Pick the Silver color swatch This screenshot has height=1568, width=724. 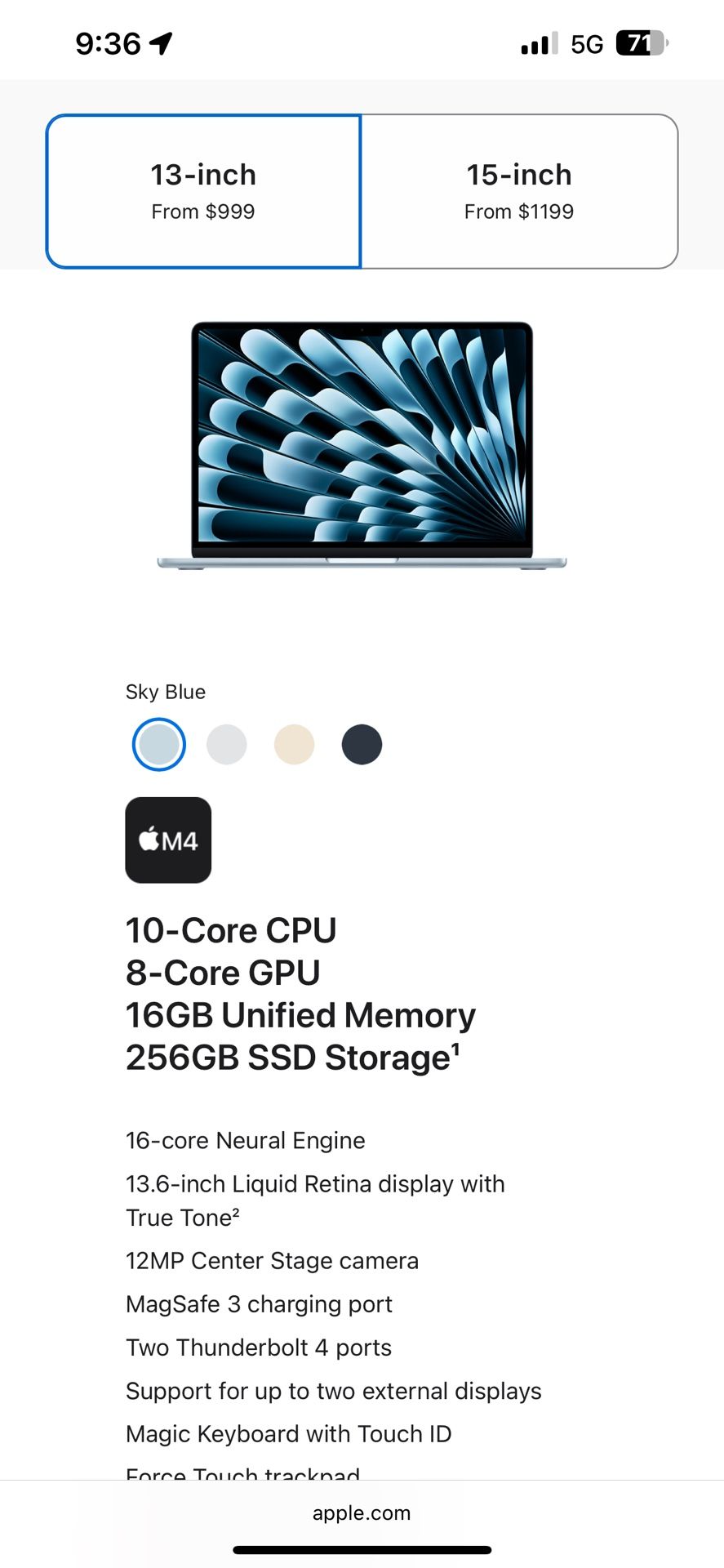226,744
